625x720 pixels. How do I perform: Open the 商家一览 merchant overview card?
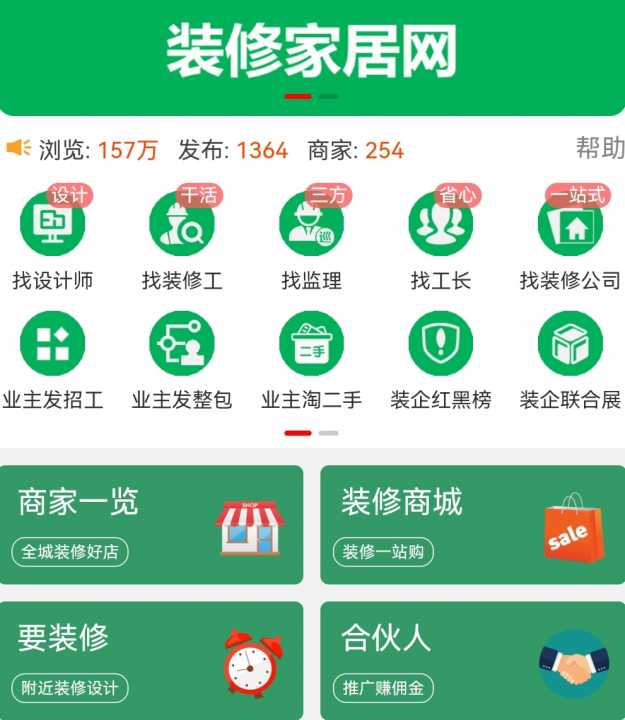(151, 524)
